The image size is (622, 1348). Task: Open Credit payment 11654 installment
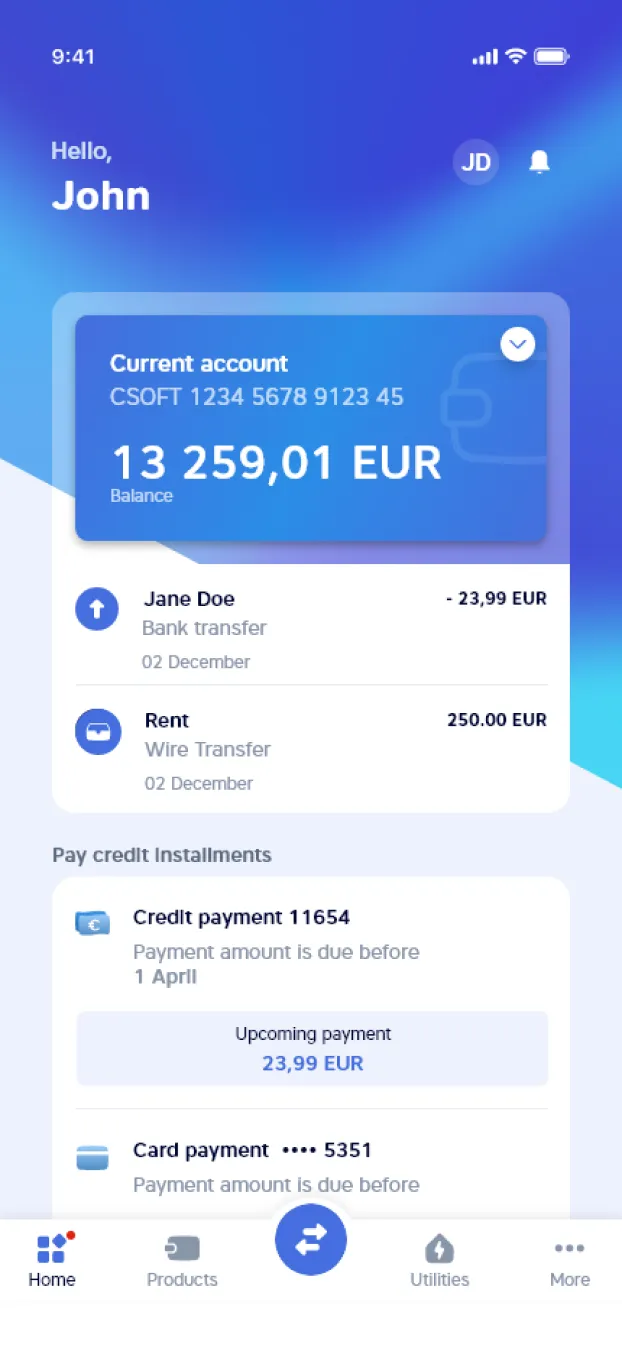(x=311, y=945)
